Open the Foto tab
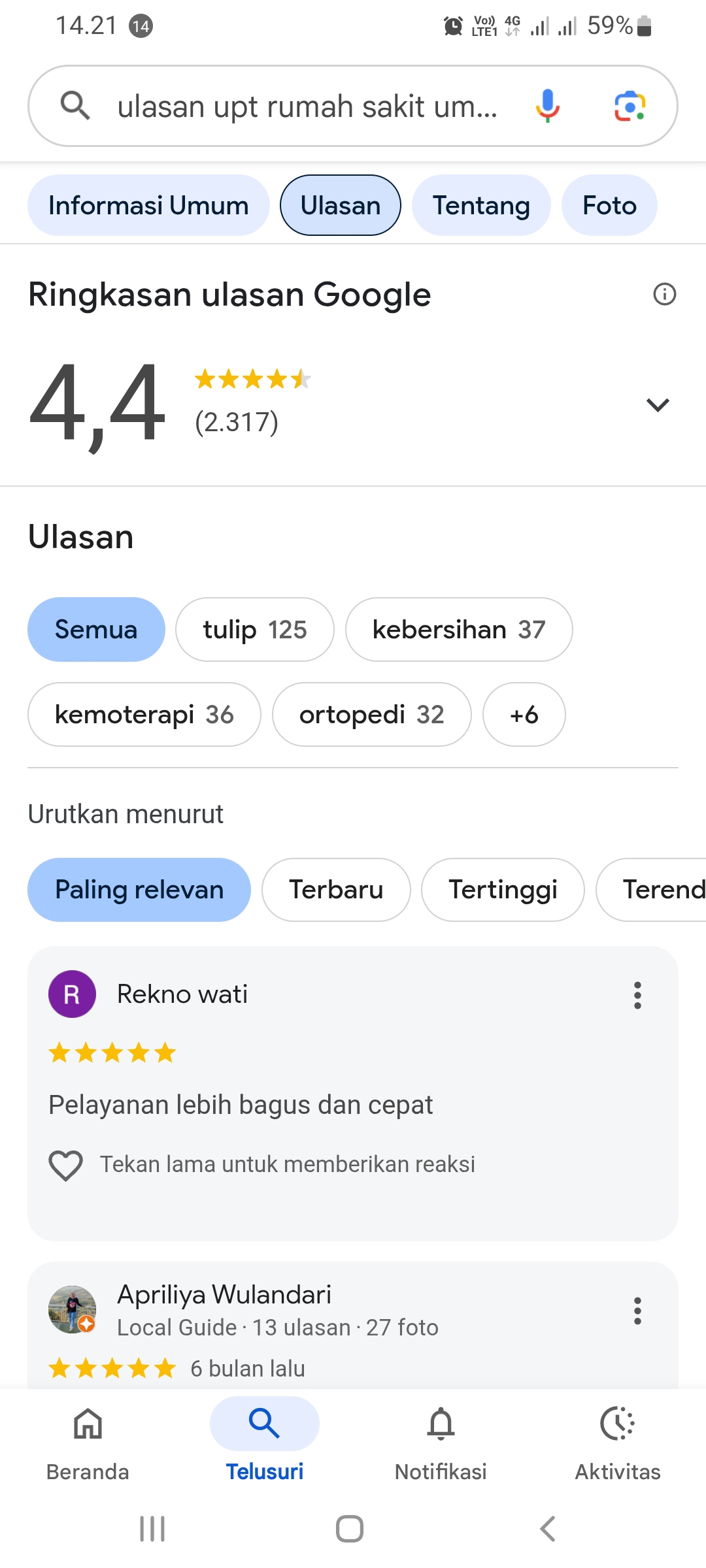This screenshot has width=706, height=1568. point(609,206)
